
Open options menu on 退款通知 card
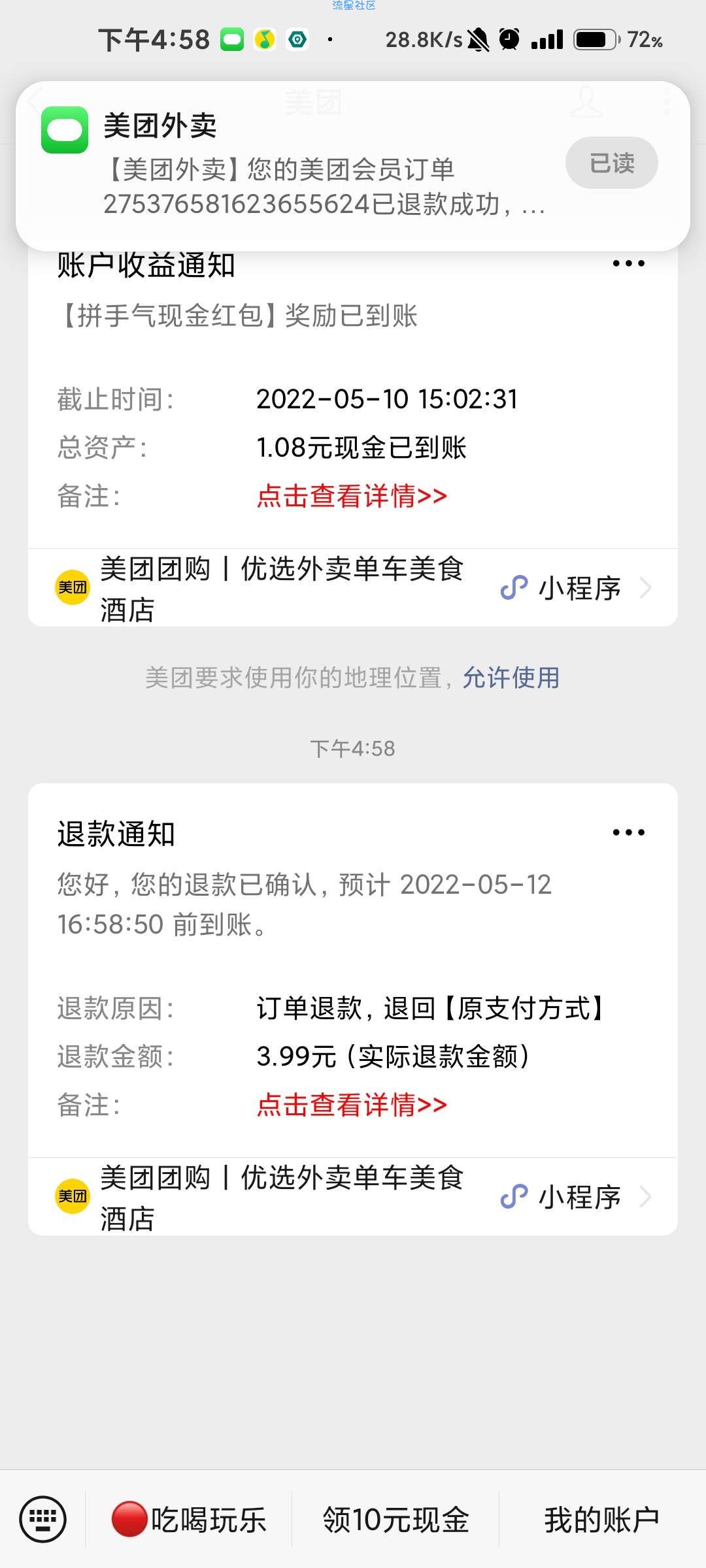click(x=628, y=832)
